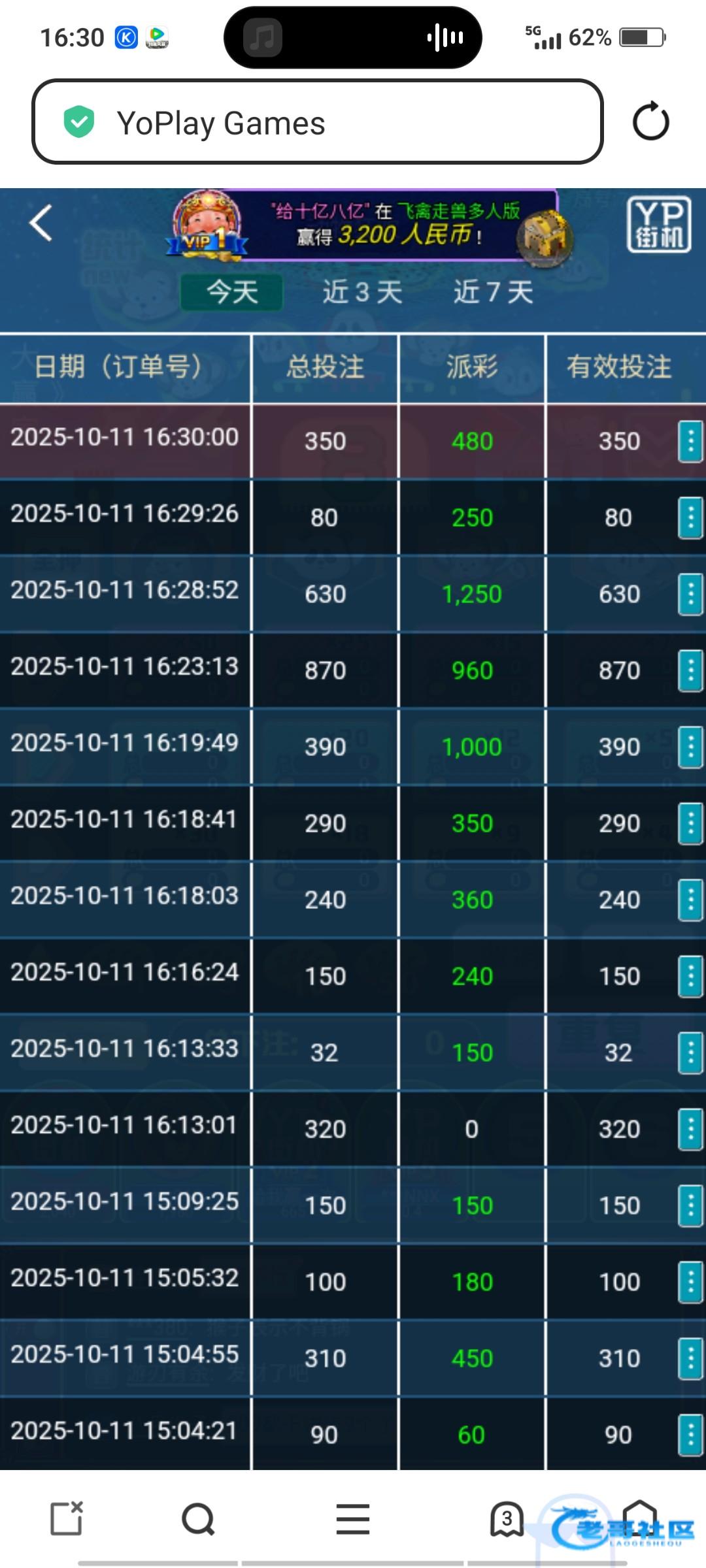The width and height of the screenshot is (706, 1568).
Task: Tap the browser search icon
Action: (x=198, y=1519)
